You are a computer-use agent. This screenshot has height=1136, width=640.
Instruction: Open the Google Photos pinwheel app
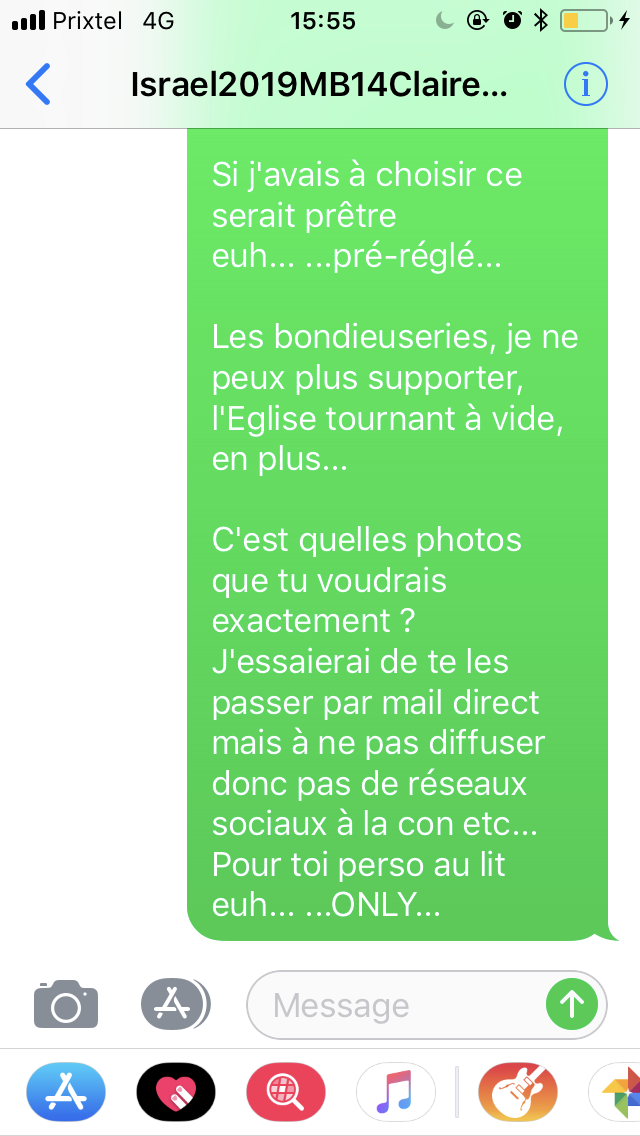(x=615, y=1091)
